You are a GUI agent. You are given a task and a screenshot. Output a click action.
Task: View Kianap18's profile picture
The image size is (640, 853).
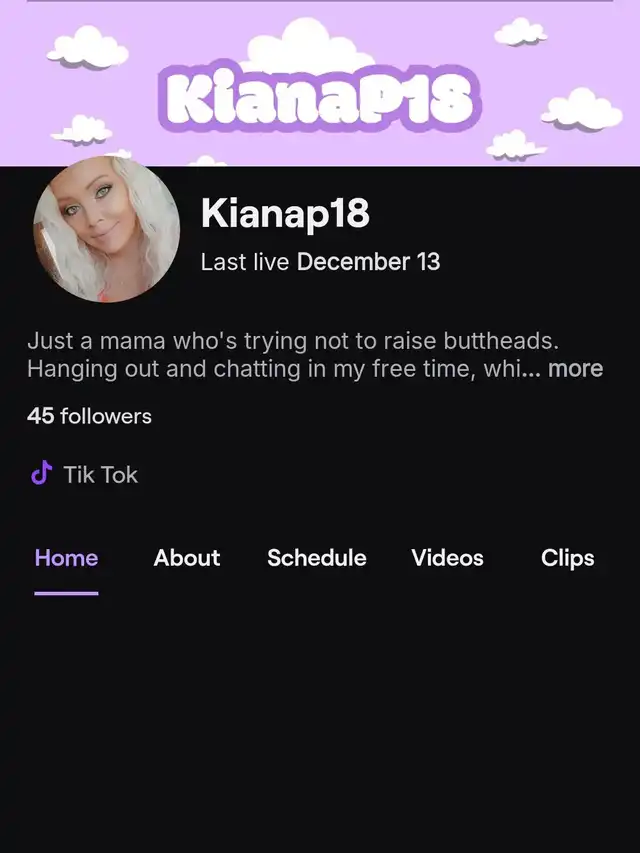click(x=106, y=229)
